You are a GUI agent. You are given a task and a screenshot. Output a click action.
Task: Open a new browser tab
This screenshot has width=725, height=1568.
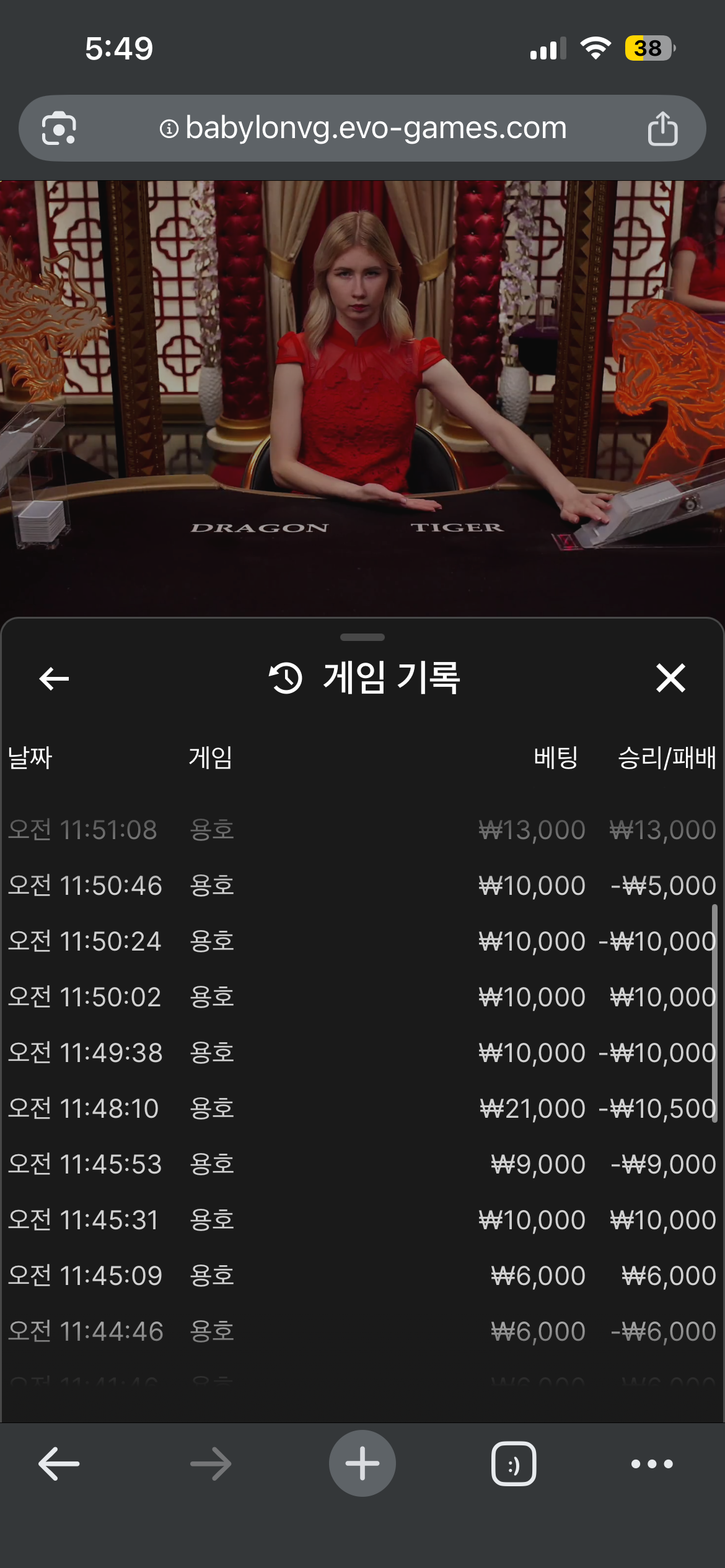pos(362,1463)
